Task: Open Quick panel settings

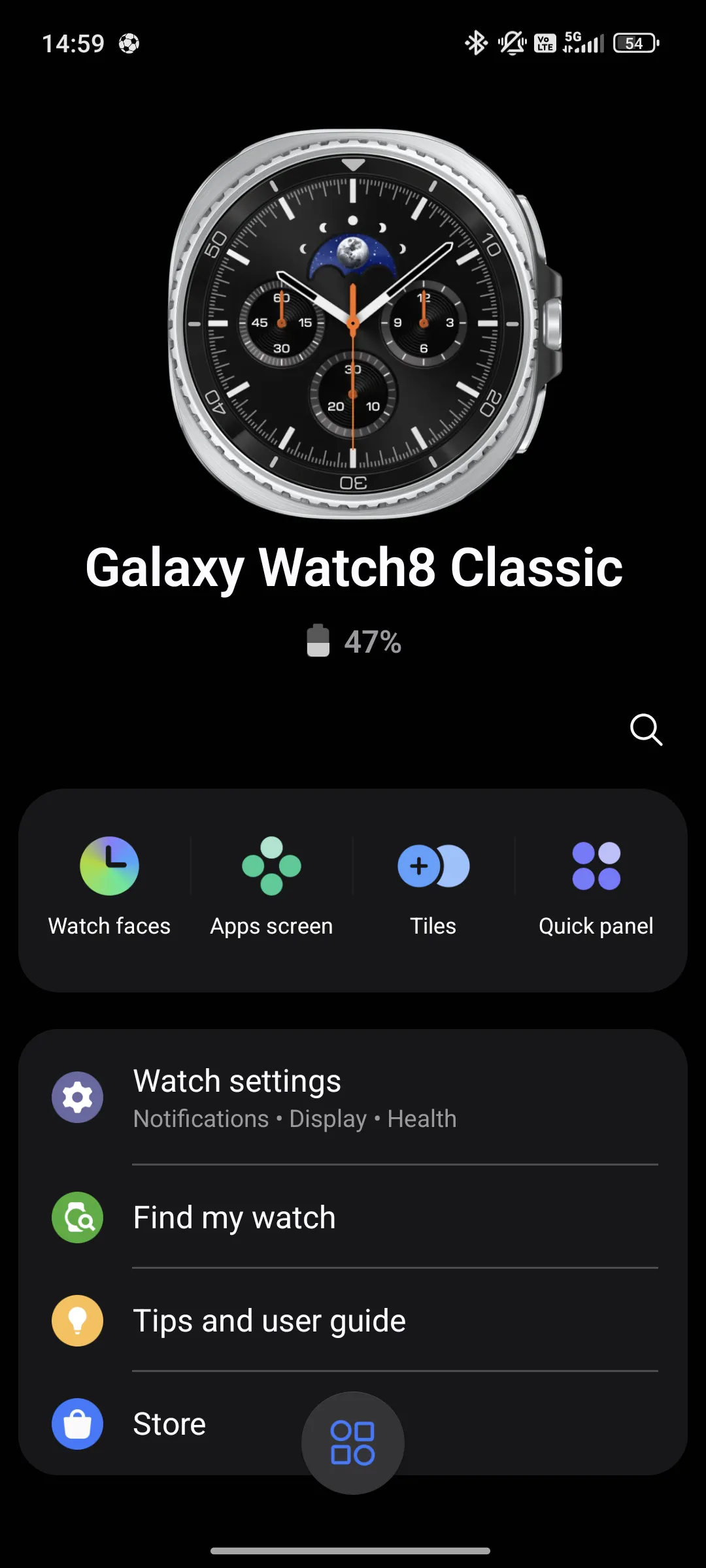Action: (x=596, y=887)
